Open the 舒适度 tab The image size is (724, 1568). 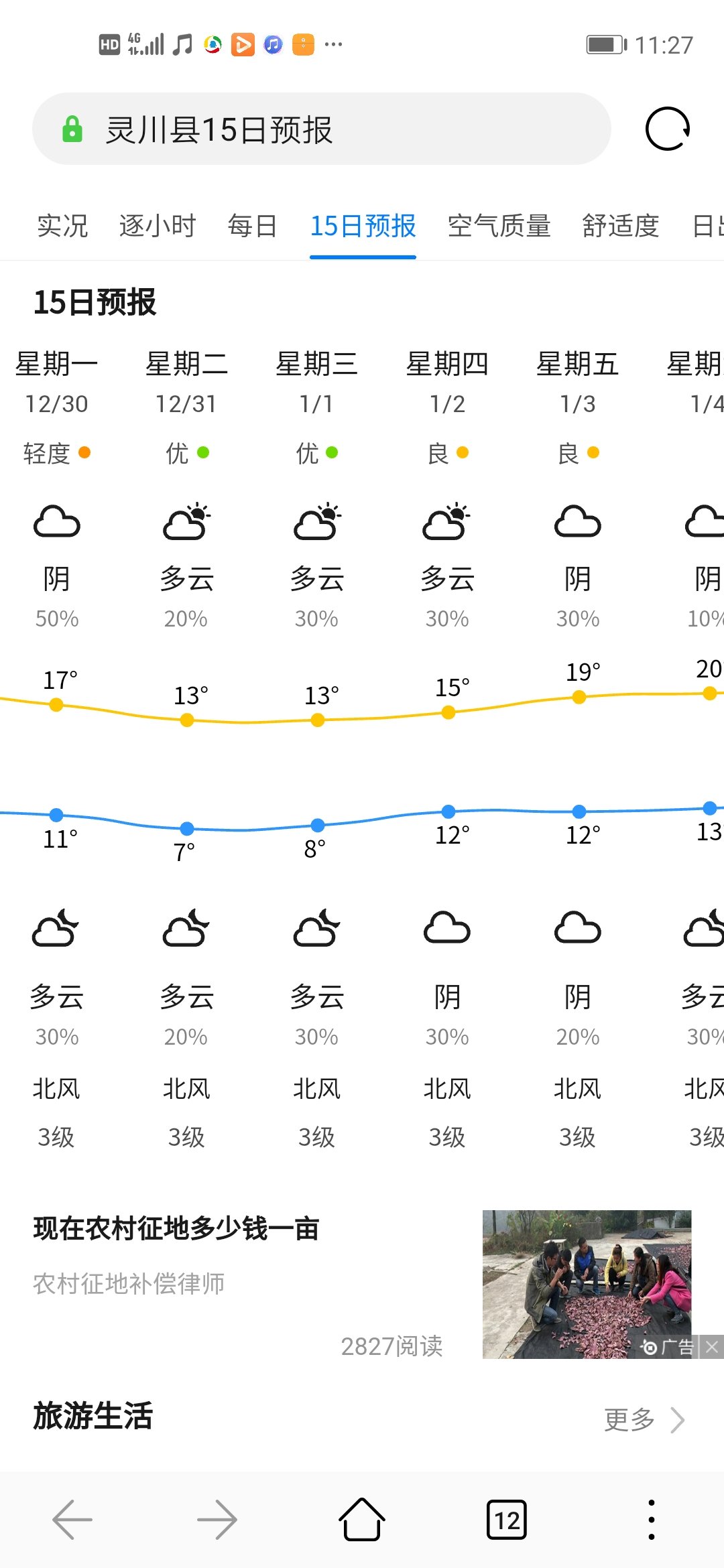[621, 226]
